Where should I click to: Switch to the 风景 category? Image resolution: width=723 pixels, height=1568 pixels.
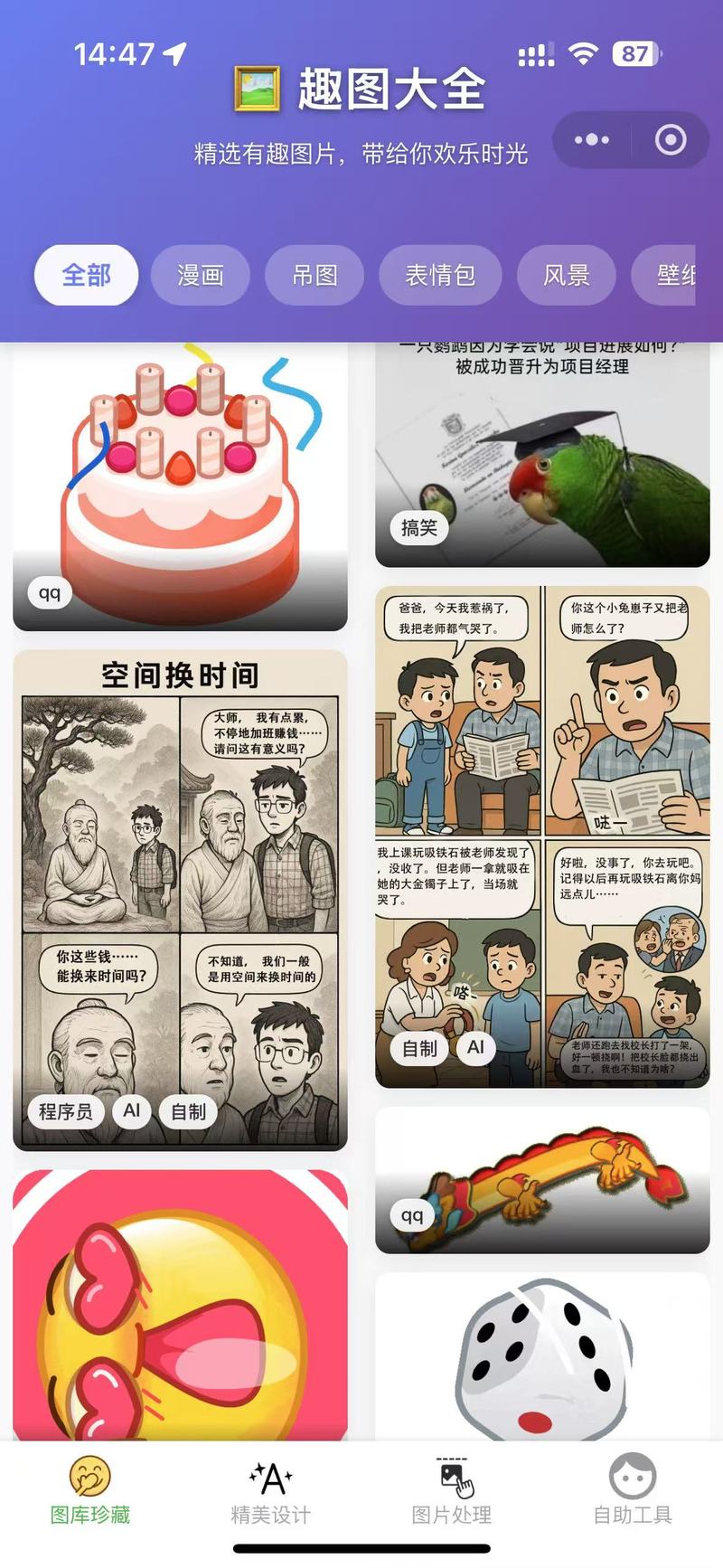tap(567, 275)
